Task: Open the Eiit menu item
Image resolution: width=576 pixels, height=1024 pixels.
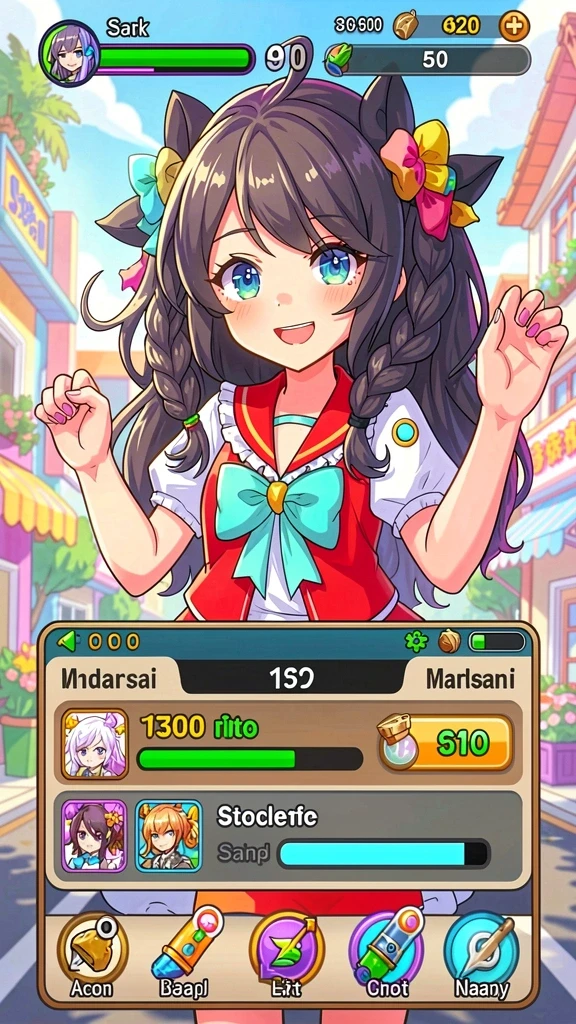Action: tap(286, 955)
